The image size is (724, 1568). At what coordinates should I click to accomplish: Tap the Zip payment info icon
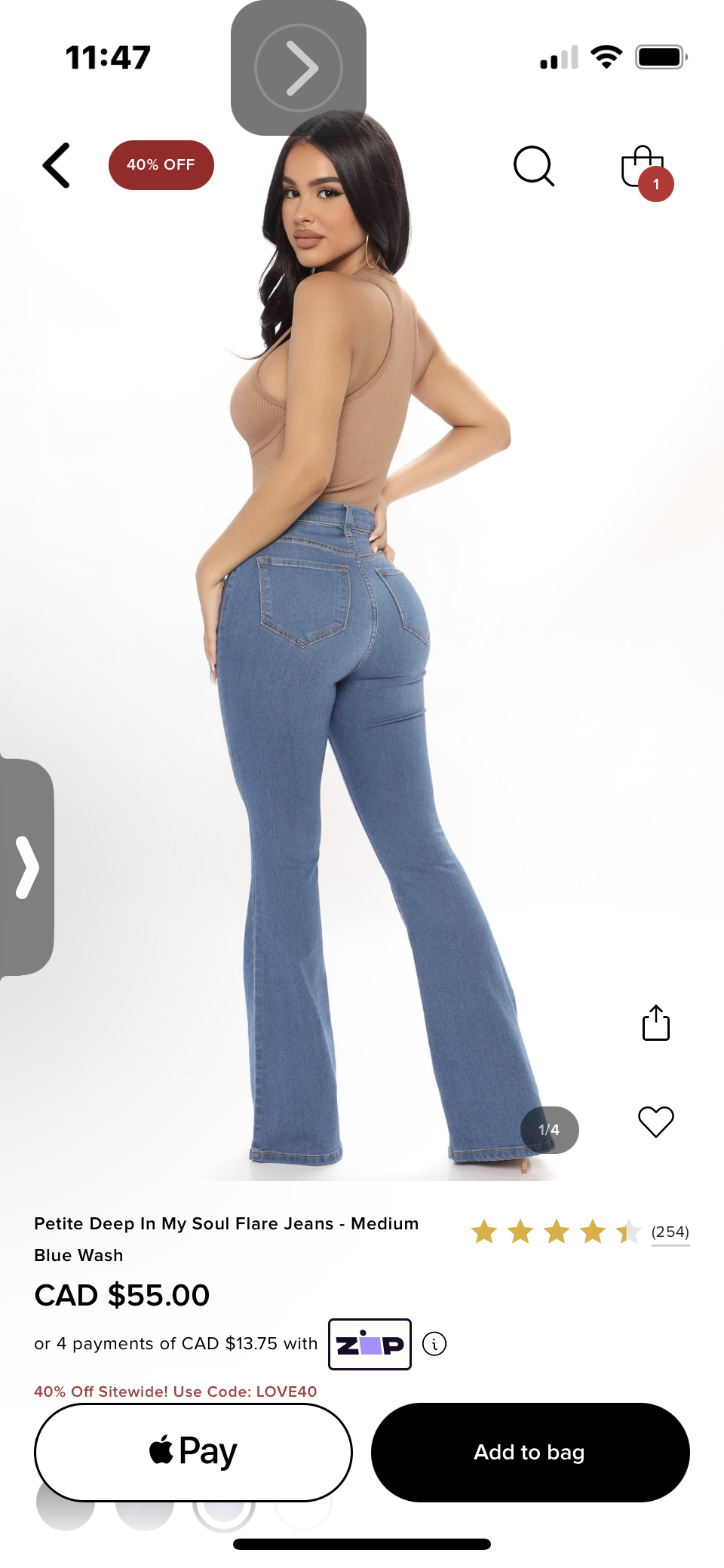tap(434, 1343)
